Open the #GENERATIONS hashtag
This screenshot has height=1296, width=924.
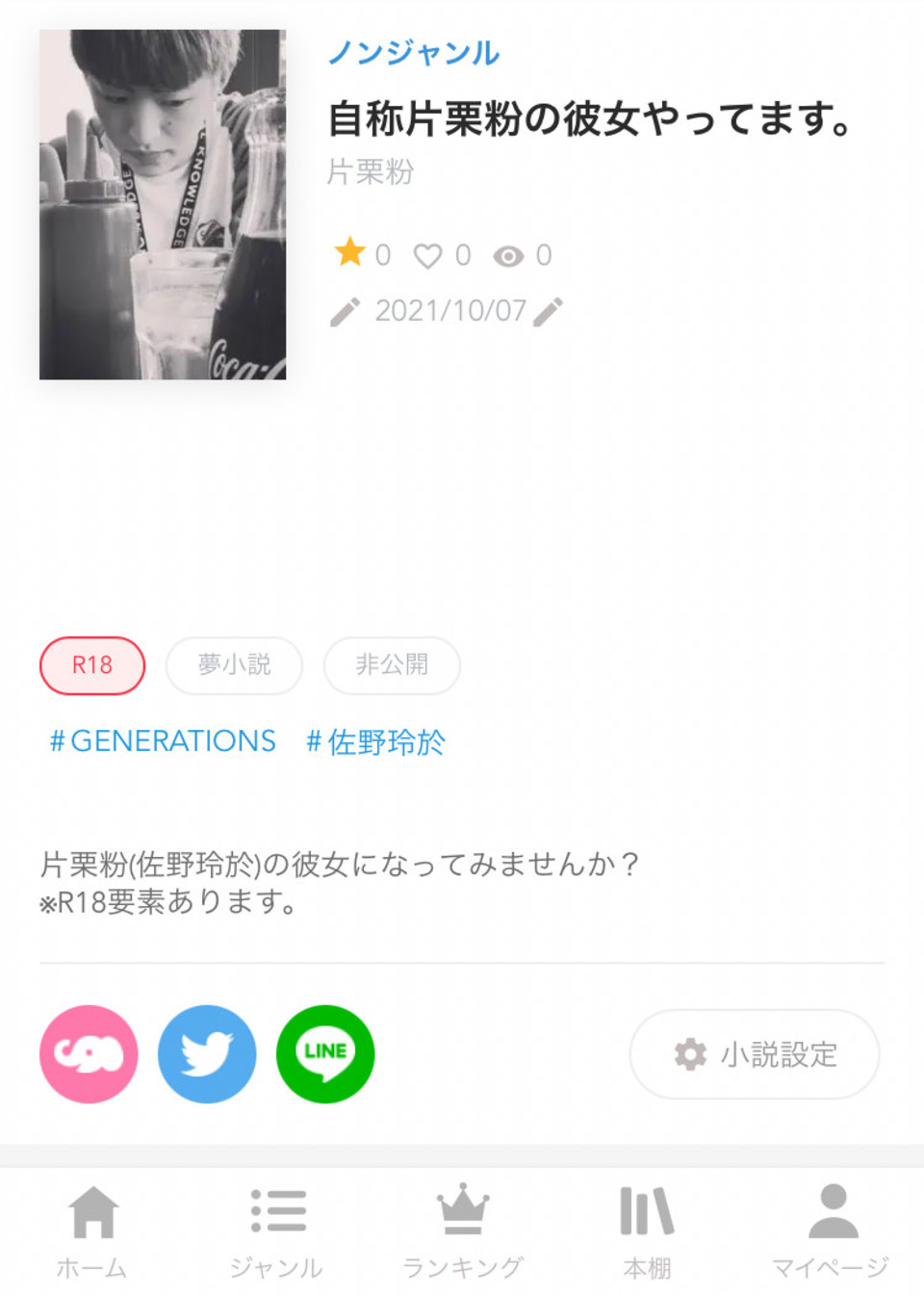[163, 740]
